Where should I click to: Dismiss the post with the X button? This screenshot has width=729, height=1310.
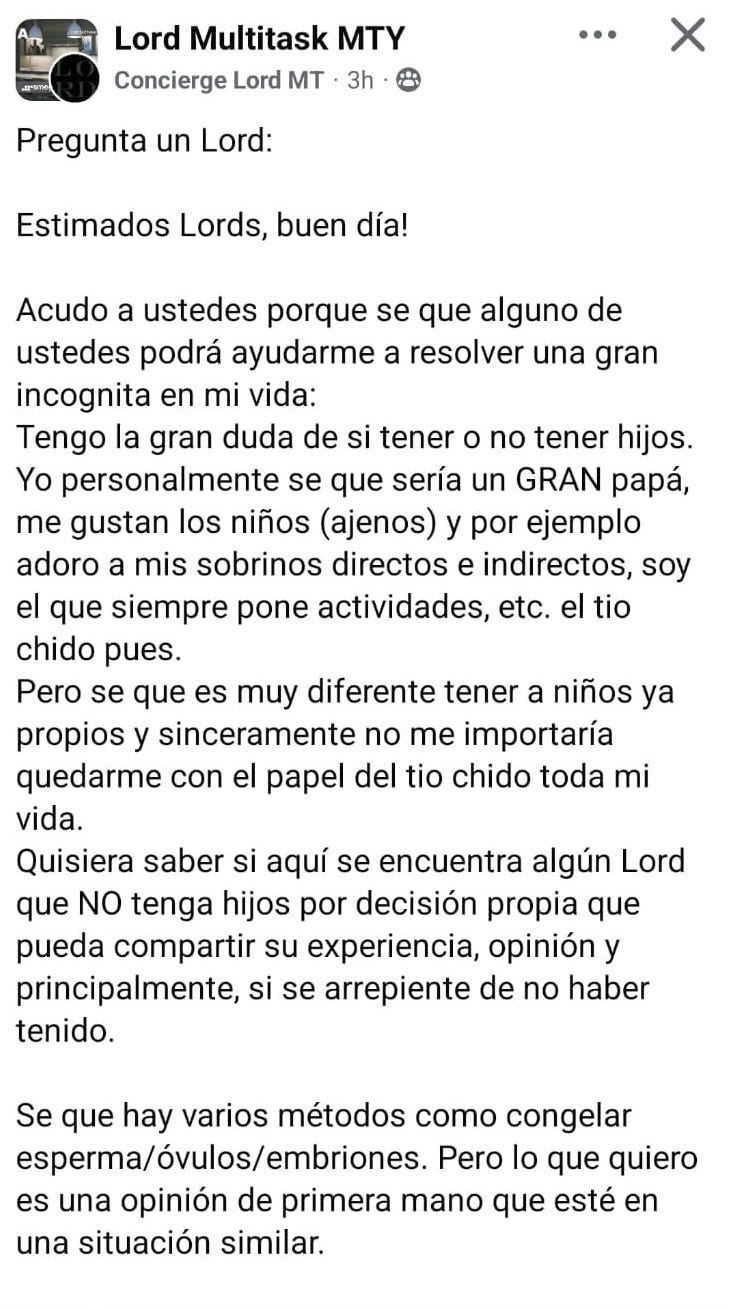coord(687,35)
